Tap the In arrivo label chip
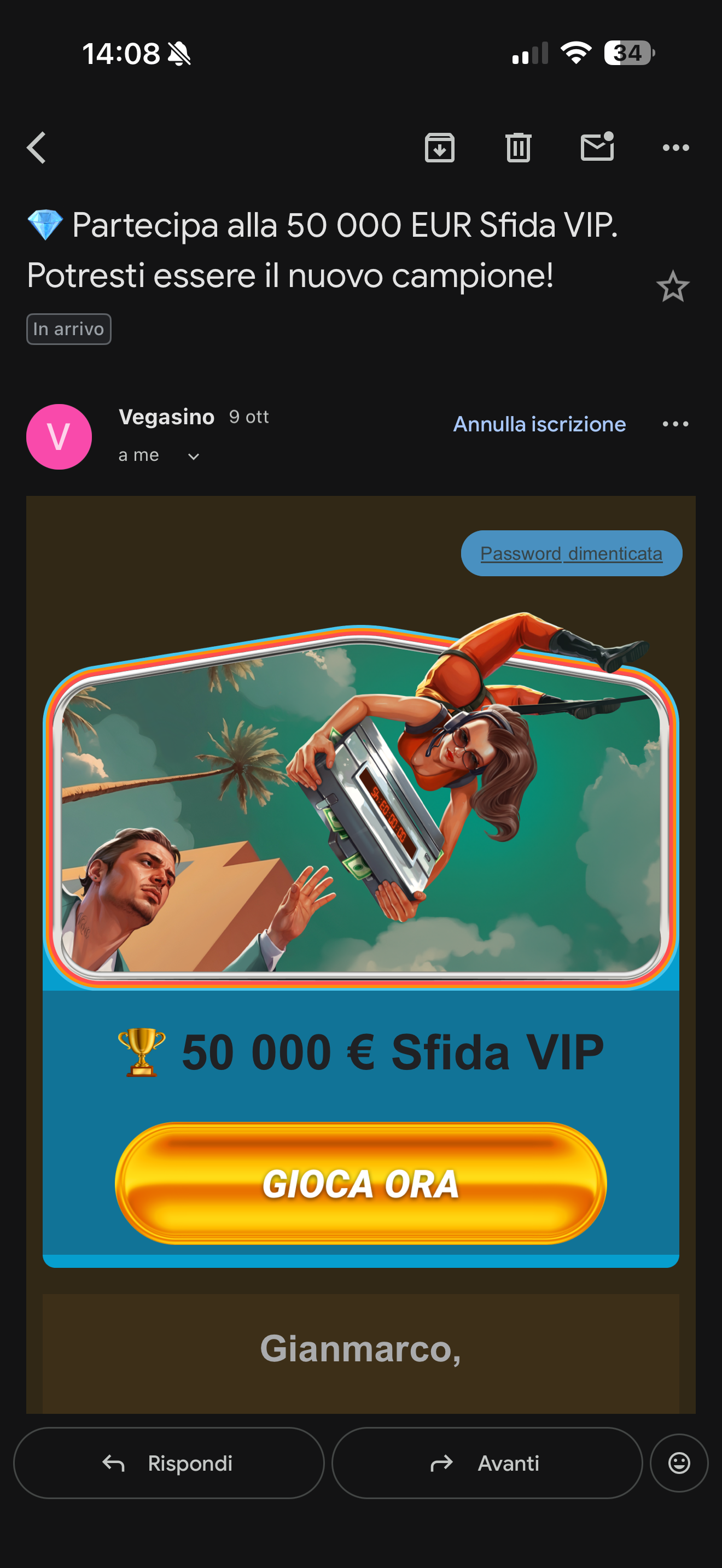The image size is (722, 1568). [x=69, y=329]
